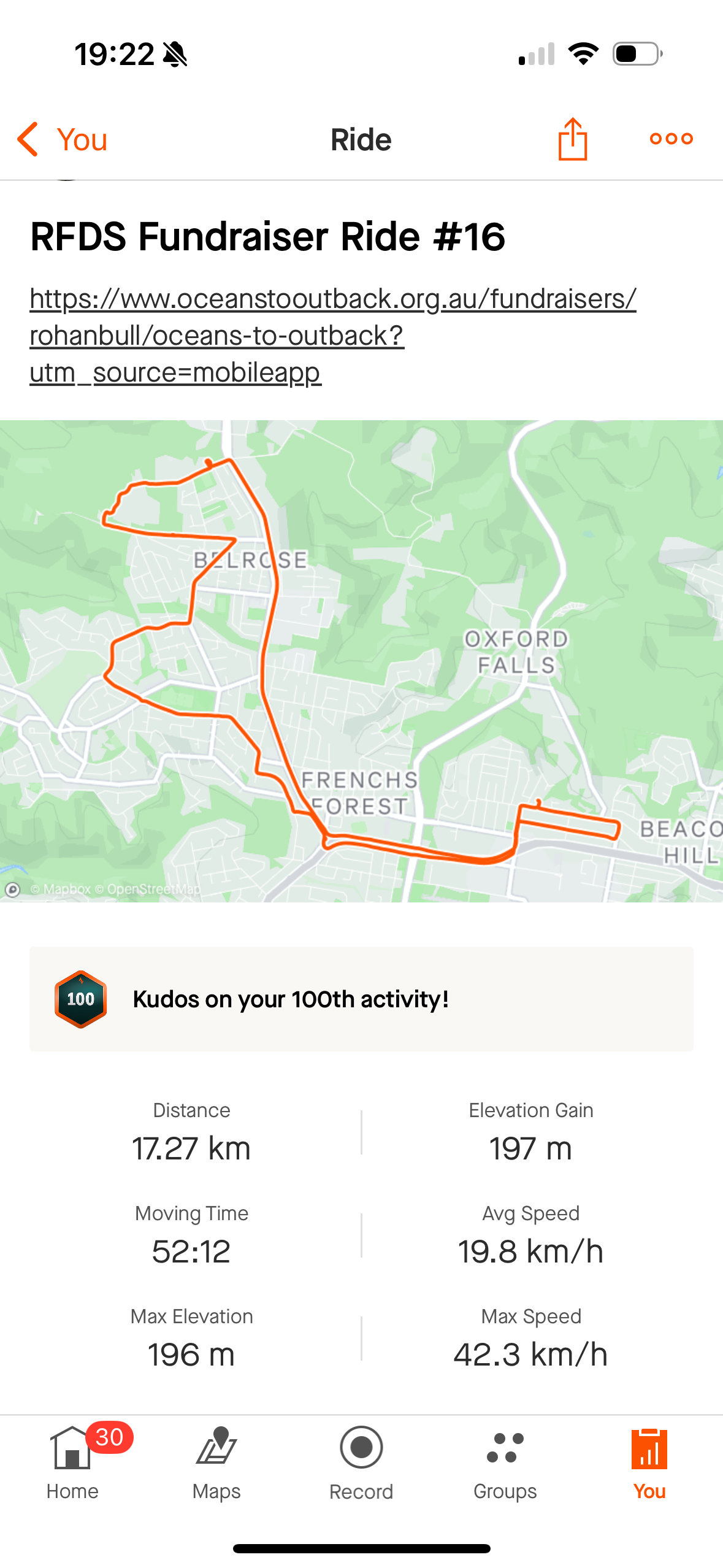Go back to the You screen
The height and width of the screenshot is (1568, 723).
(61, 140)
